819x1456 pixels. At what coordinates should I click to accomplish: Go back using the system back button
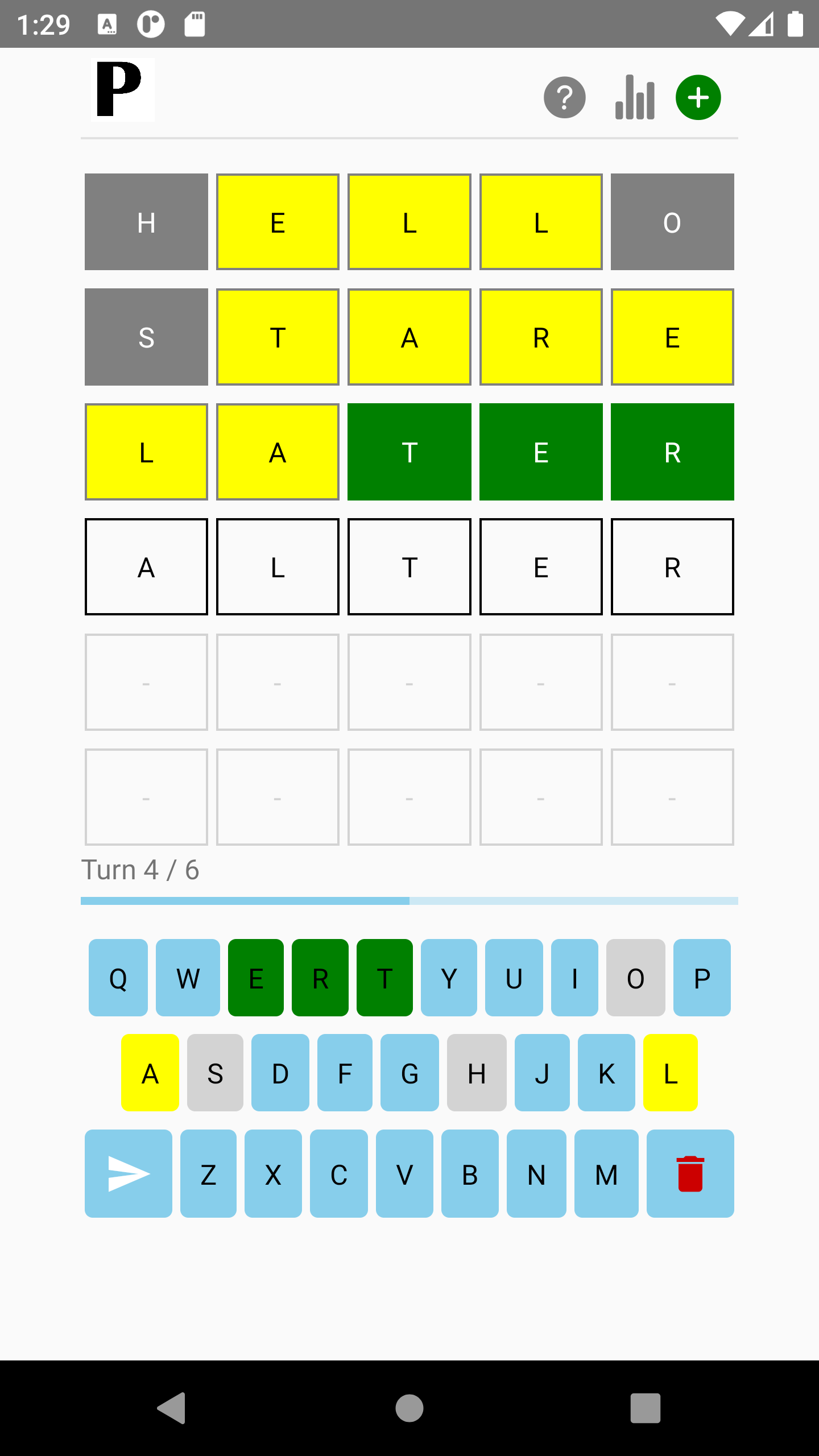tap(172, 1408)
